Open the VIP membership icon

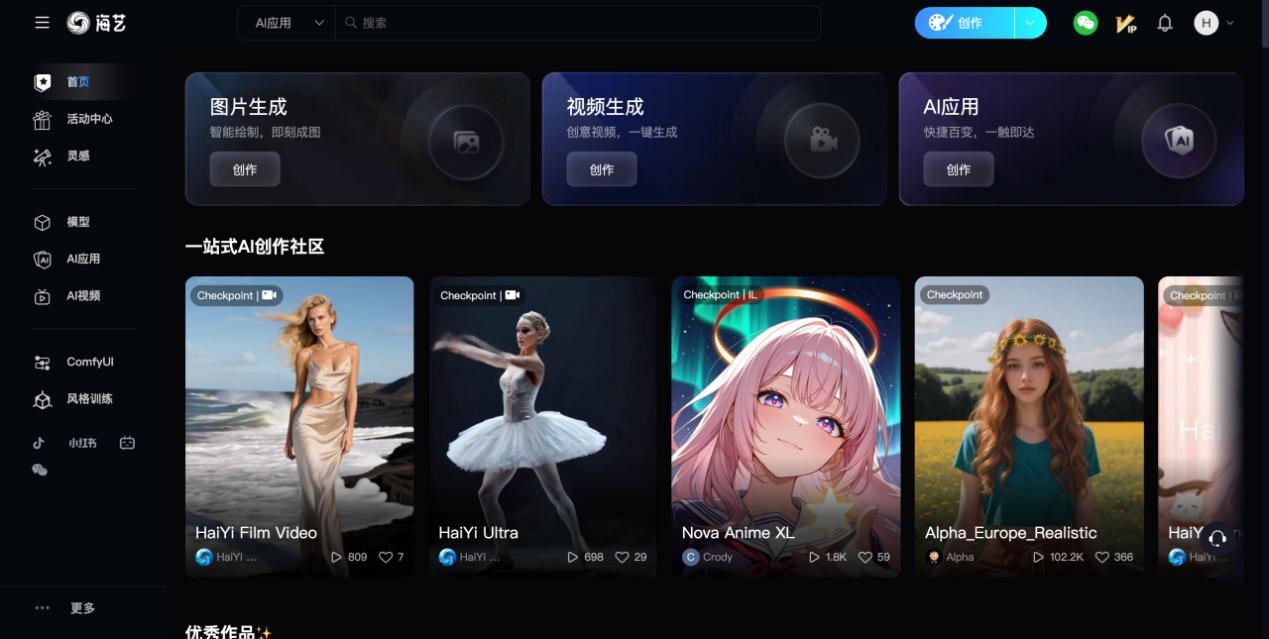coord(1126,23)
